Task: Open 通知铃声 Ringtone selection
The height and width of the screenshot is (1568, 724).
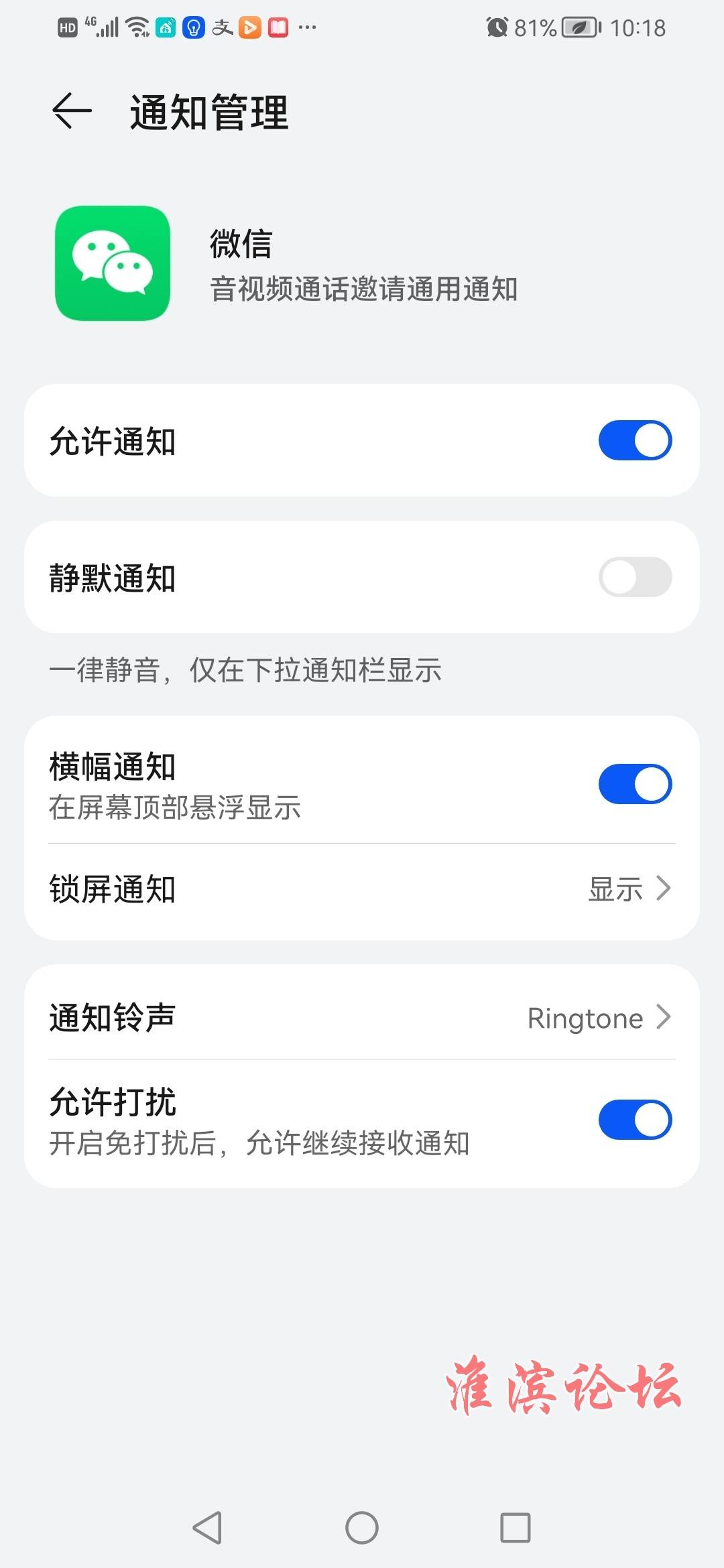Action: (362, 1017)
